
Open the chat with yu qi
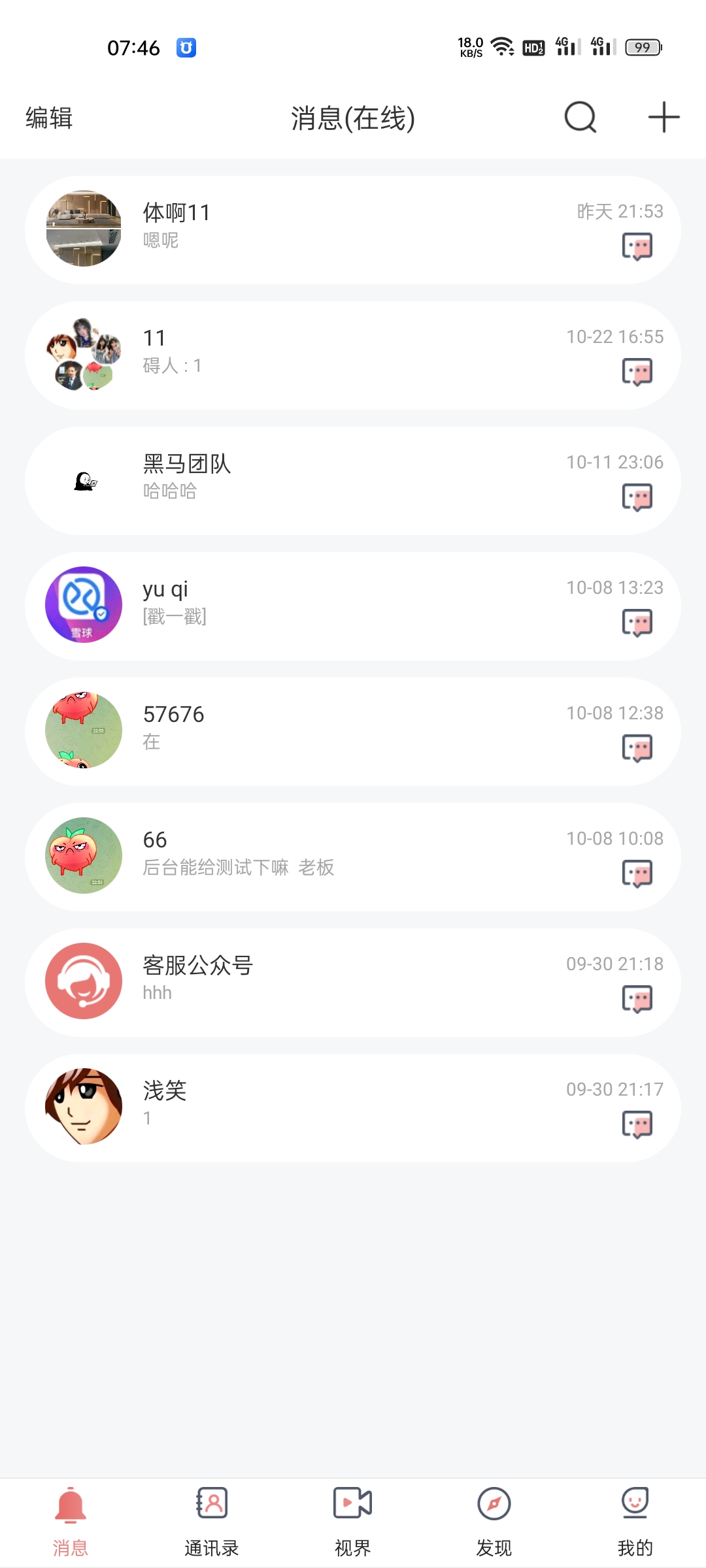[353, 606]
